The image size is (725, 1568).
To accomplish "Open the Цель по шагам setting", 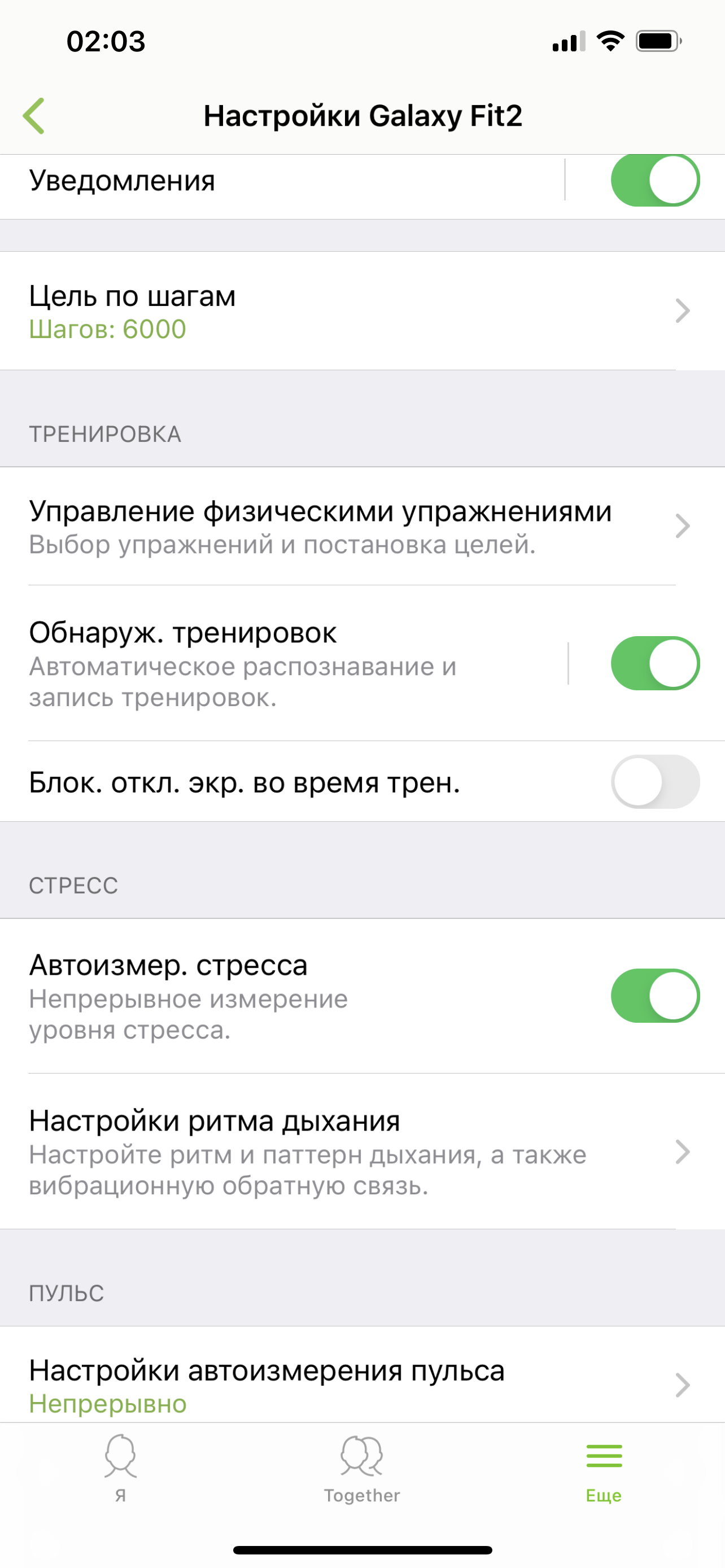I will click(x=353, y=311).
